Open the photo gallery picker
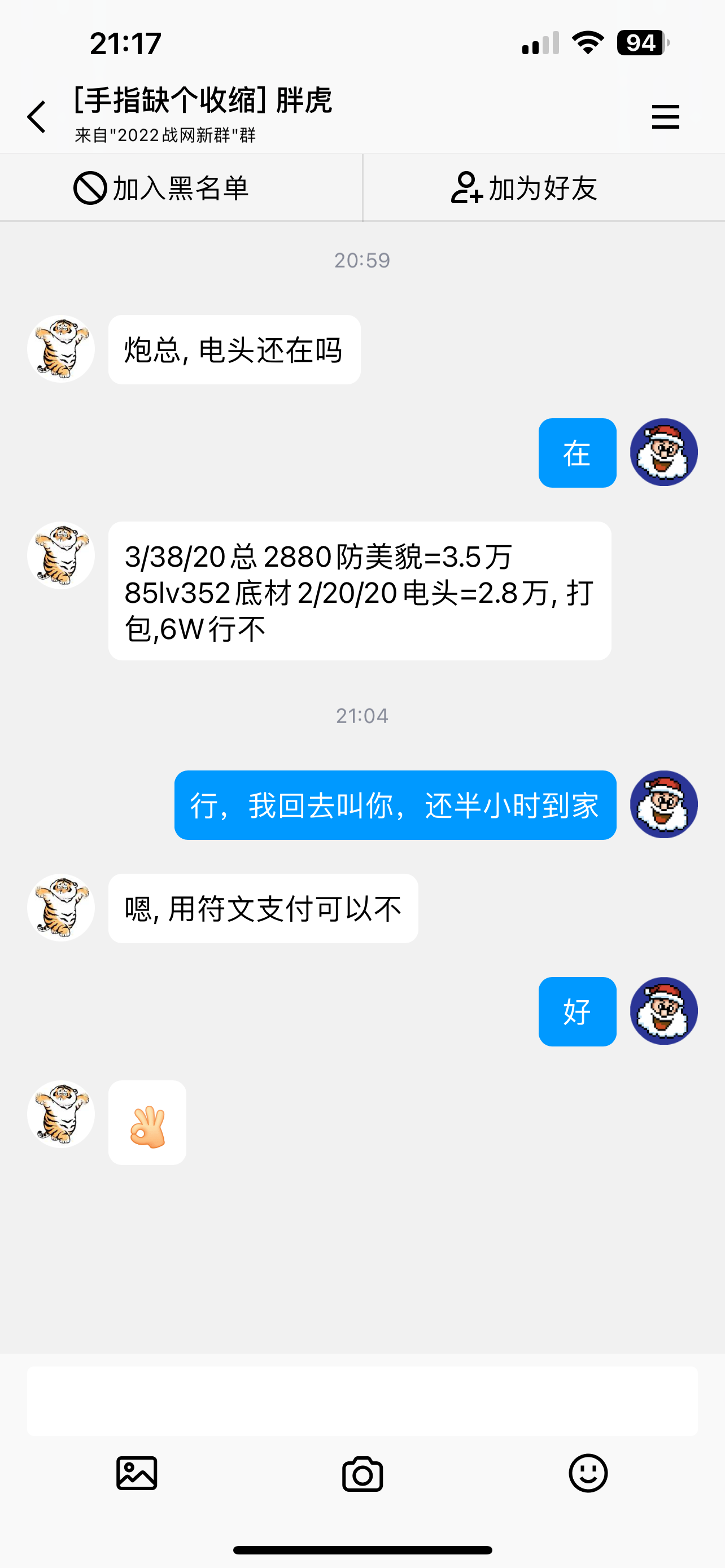 [x=137, y=1474]
